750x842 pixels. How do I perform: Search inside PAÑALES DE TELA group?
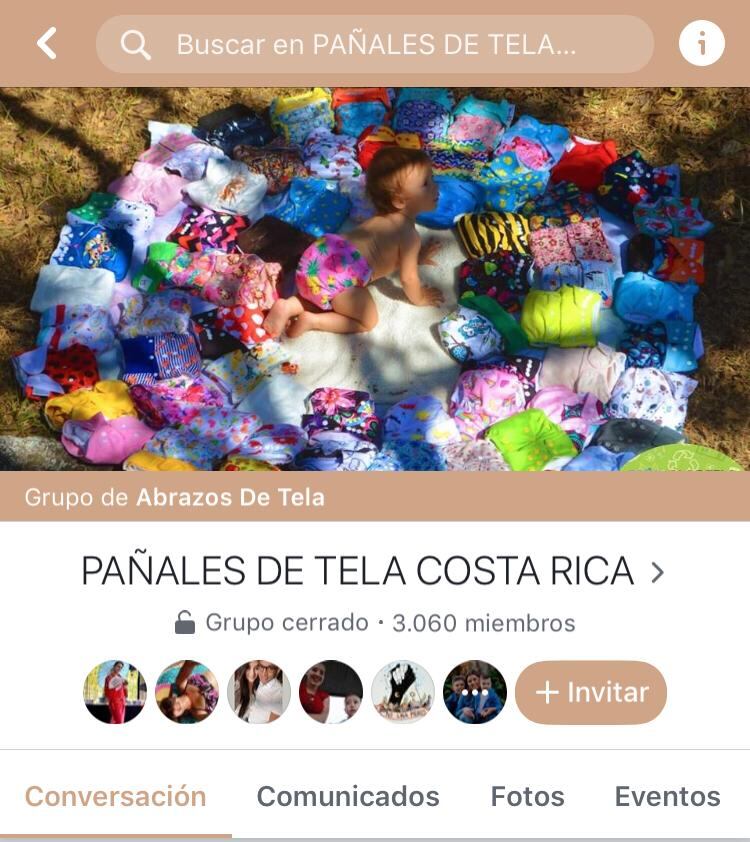375,44
